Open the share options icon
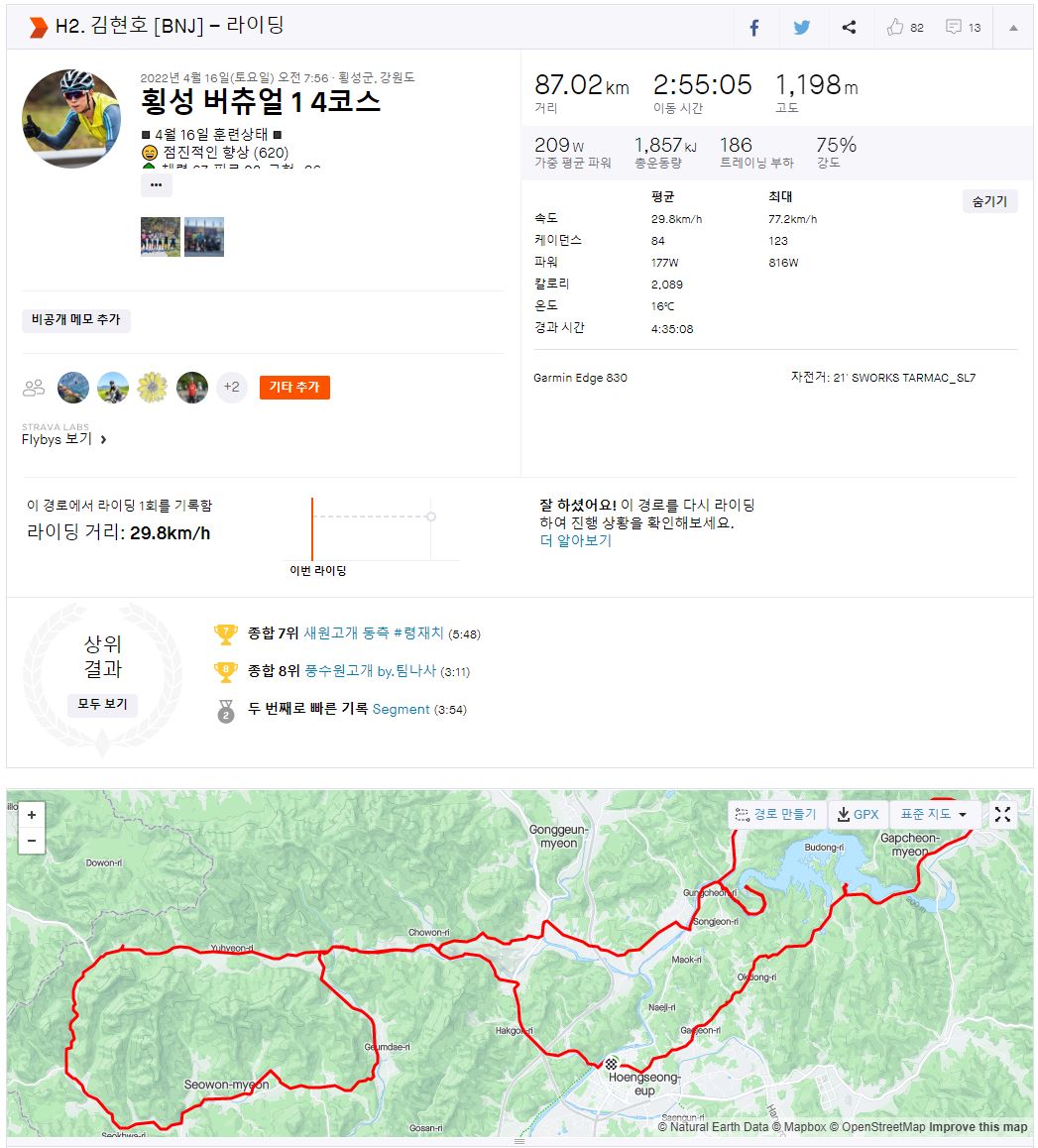 point(849,28)
